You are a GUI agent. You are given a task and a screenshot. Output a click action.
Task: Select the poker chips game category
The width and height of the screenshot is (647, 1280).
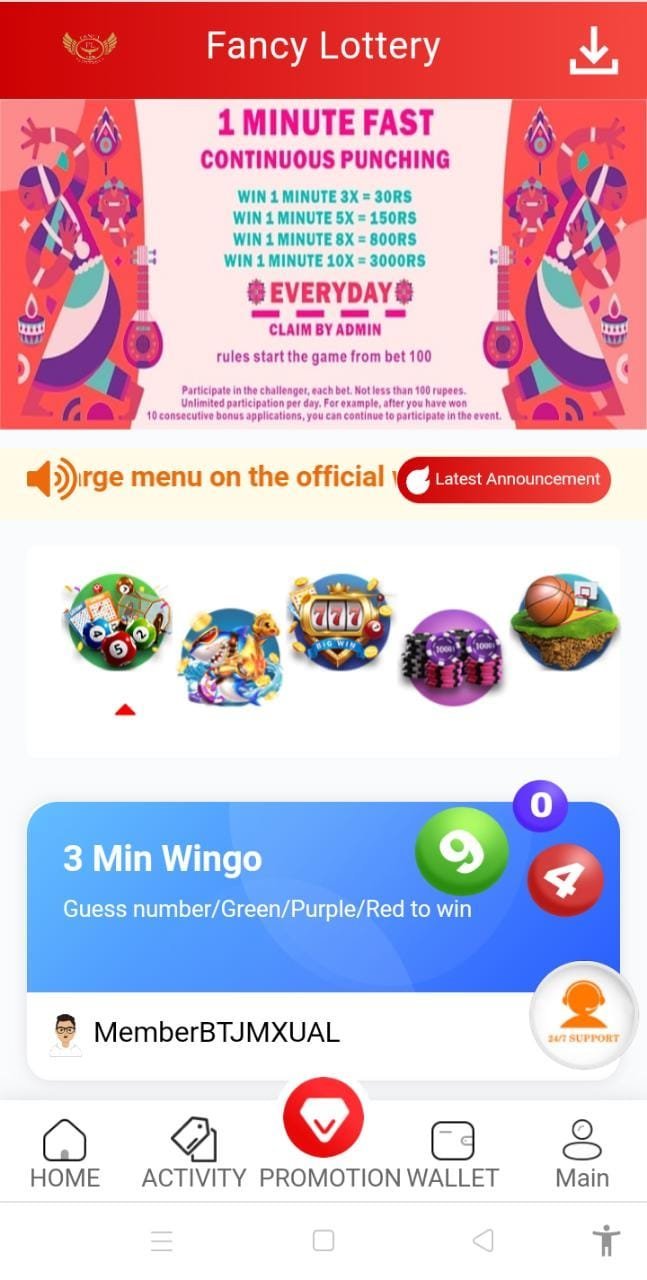(x=453, y=657)
